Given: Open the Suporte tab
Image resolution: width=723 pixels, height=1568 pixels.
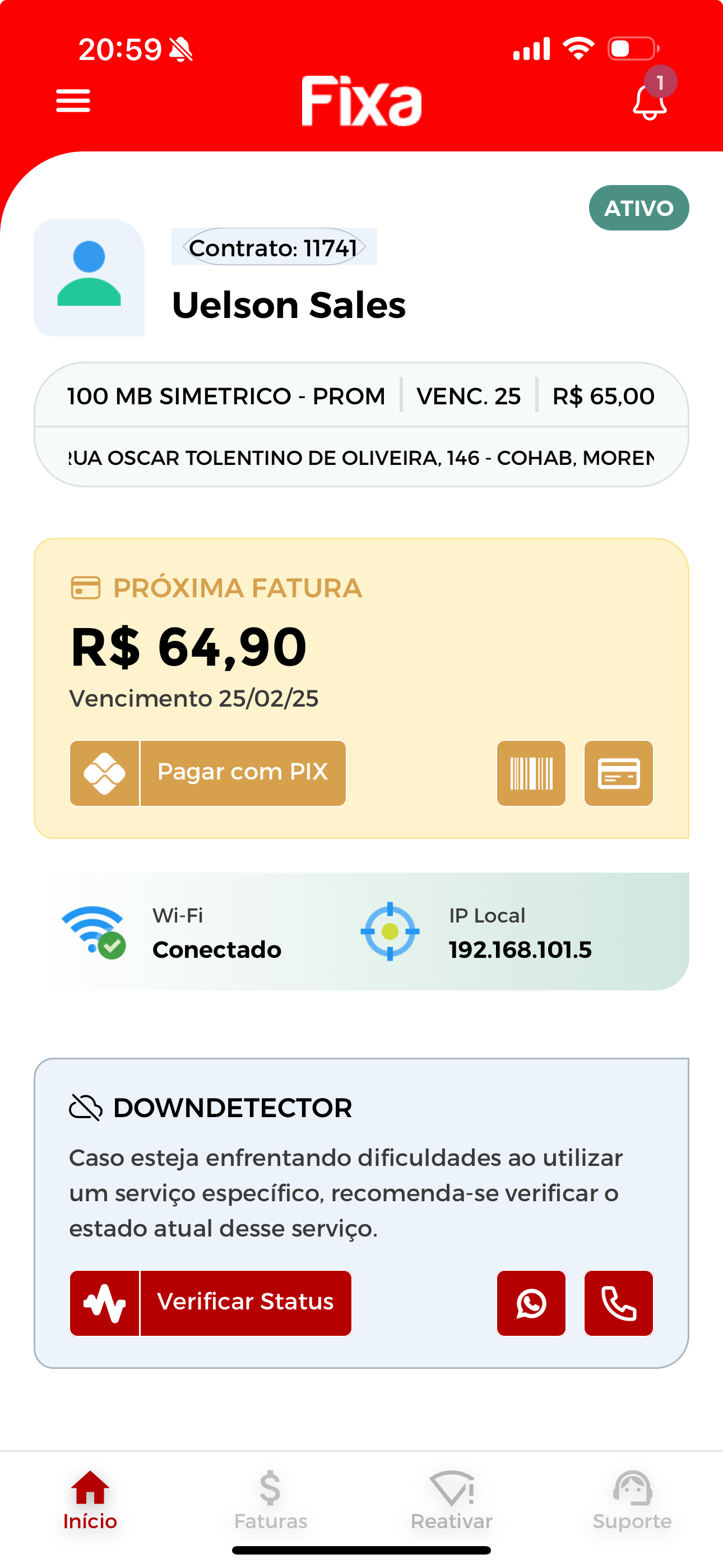Looking at the screenshot, I should 632,1500.
